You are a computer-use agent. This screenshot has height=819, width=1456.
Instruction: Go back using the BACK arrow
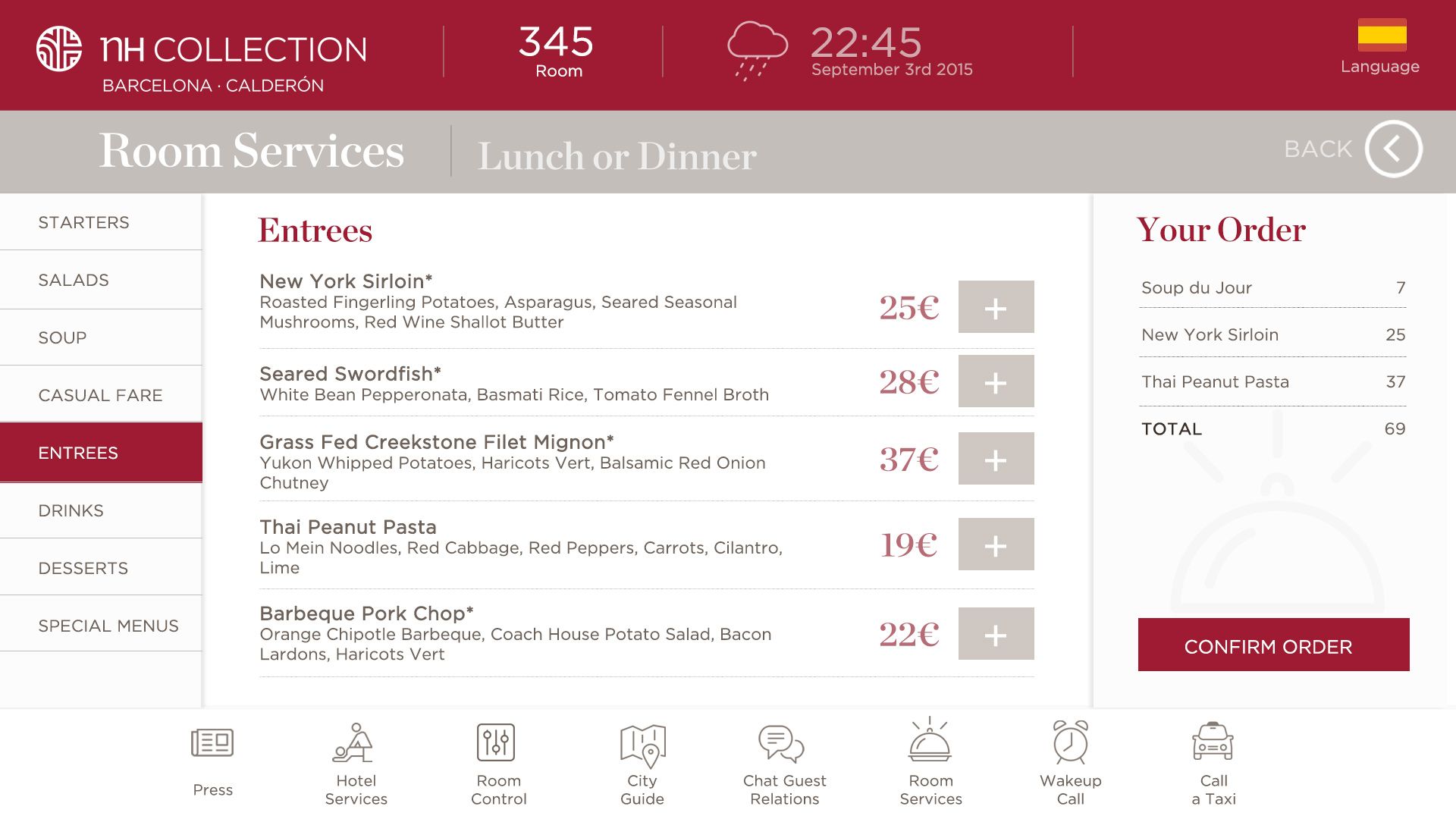pos(1393,149)
